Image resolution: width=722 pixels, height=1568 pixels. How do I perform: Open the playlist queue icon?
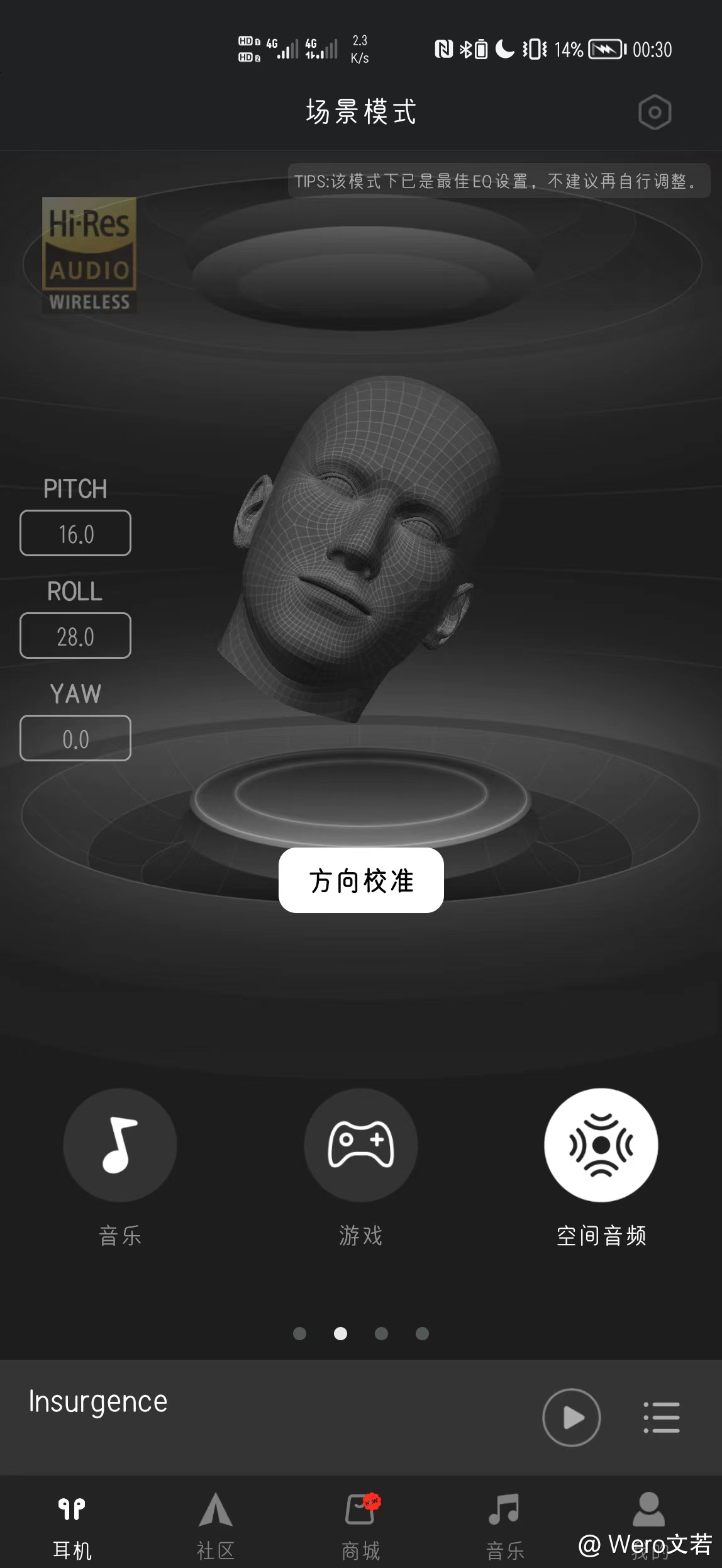(662, 1417)
